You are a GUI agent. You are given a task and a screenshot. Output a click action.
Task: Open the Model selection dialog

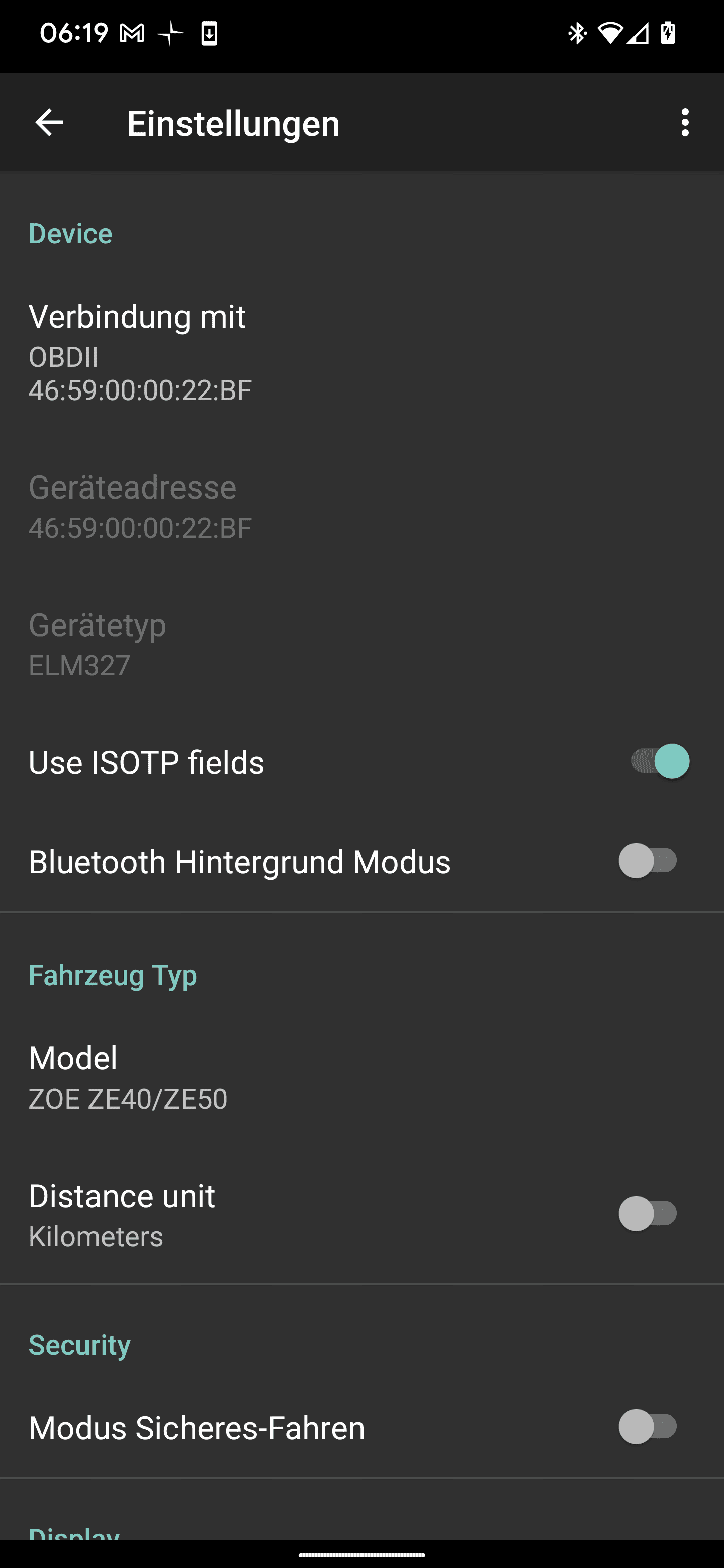coord(243,1076)
